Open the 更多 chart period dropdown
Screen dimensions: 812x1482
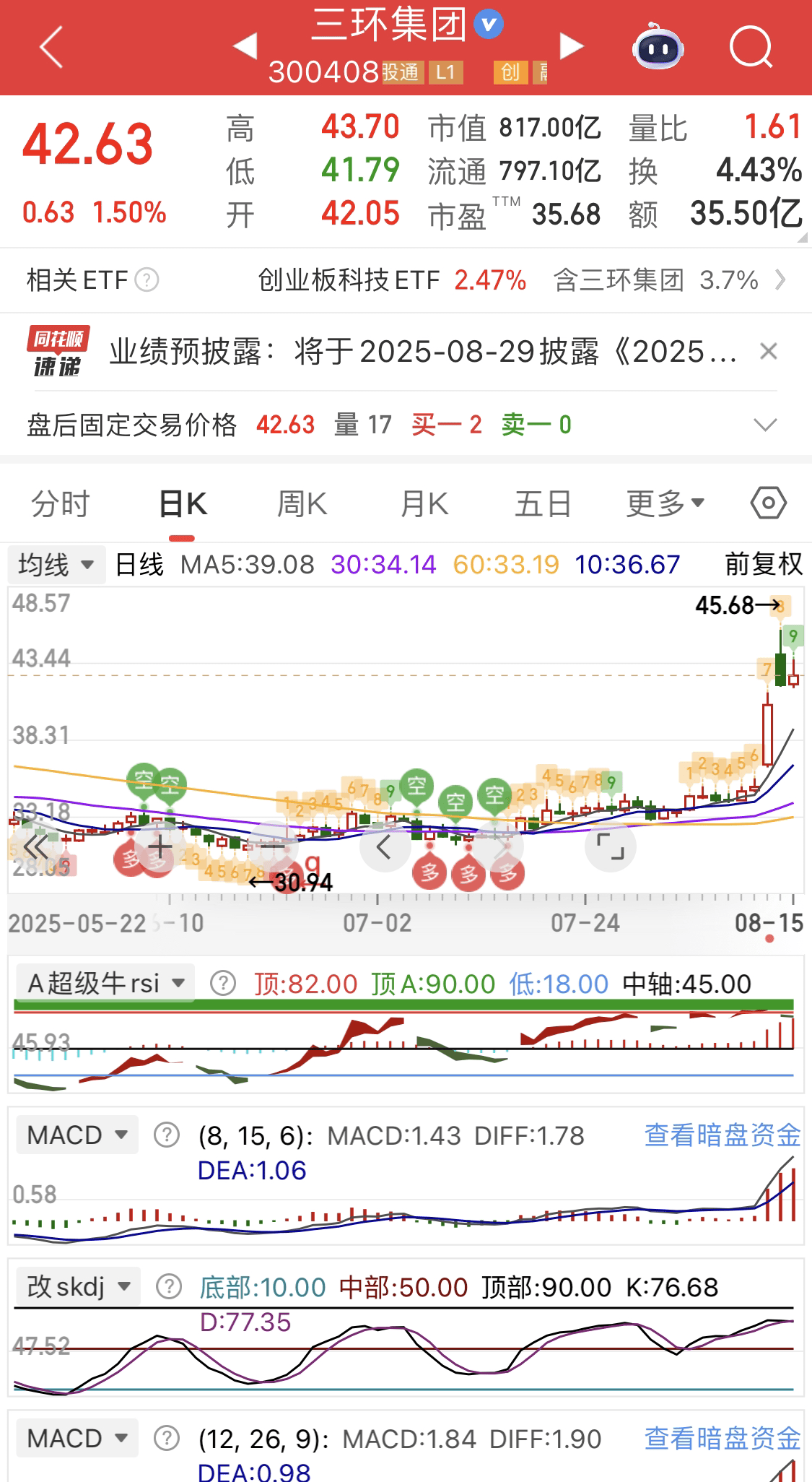coord(665,503)
